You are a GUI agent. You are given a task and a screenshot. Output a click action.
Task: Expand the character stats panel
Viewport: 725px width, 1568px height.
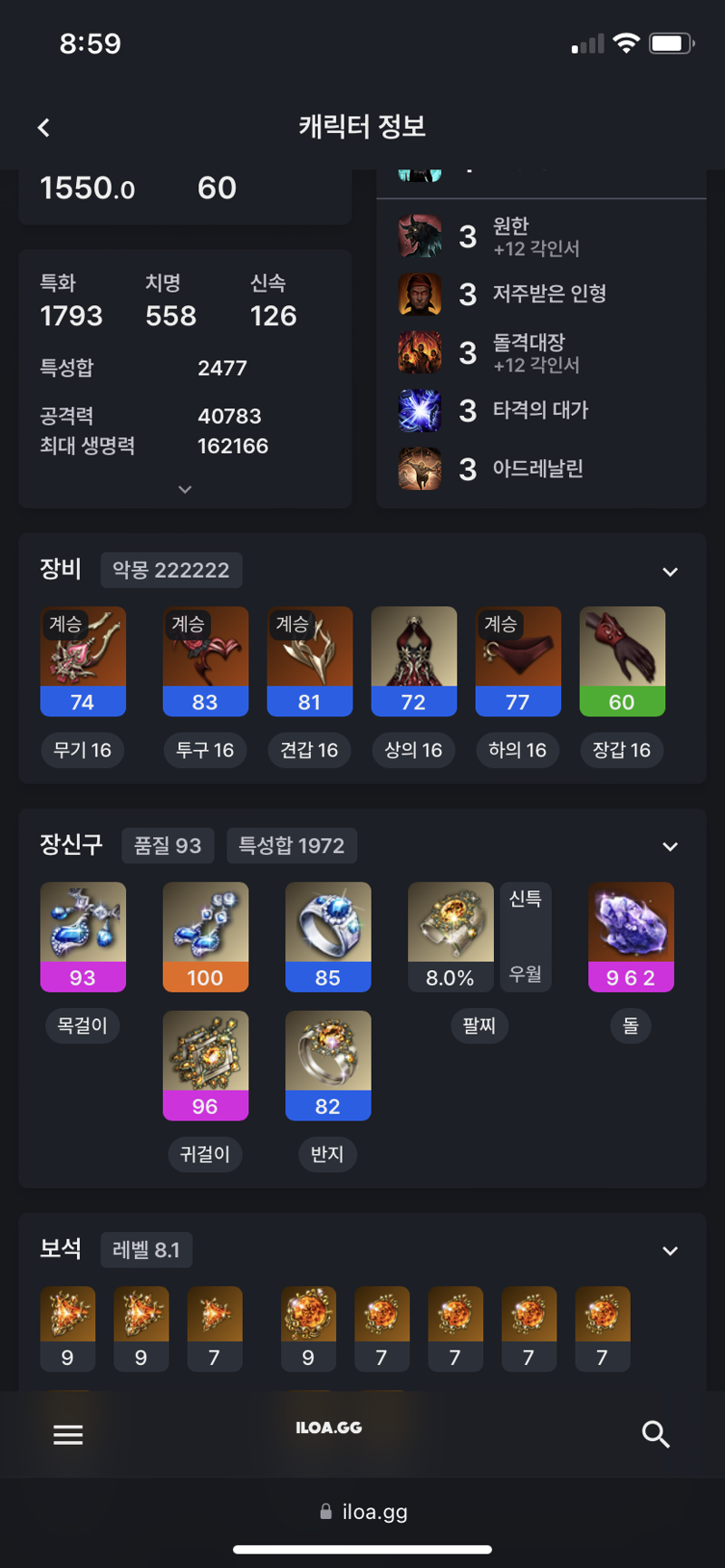(185, 489)
